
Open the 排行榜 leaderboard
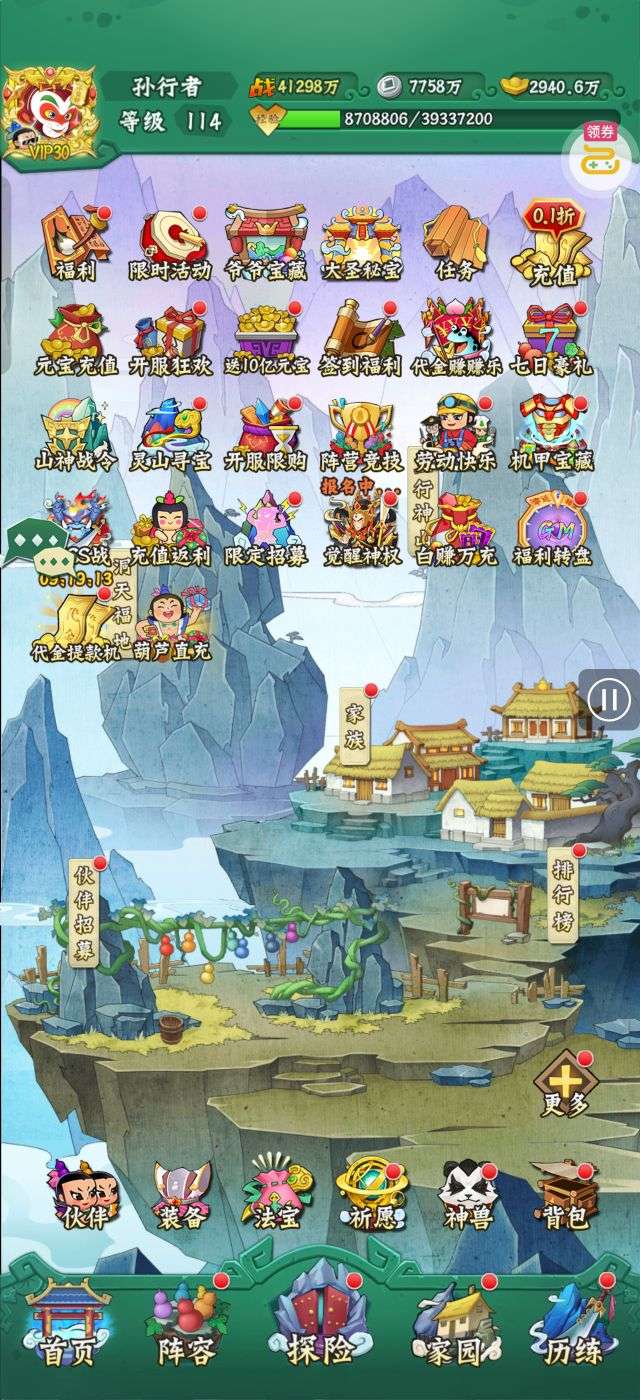point(562,895)
